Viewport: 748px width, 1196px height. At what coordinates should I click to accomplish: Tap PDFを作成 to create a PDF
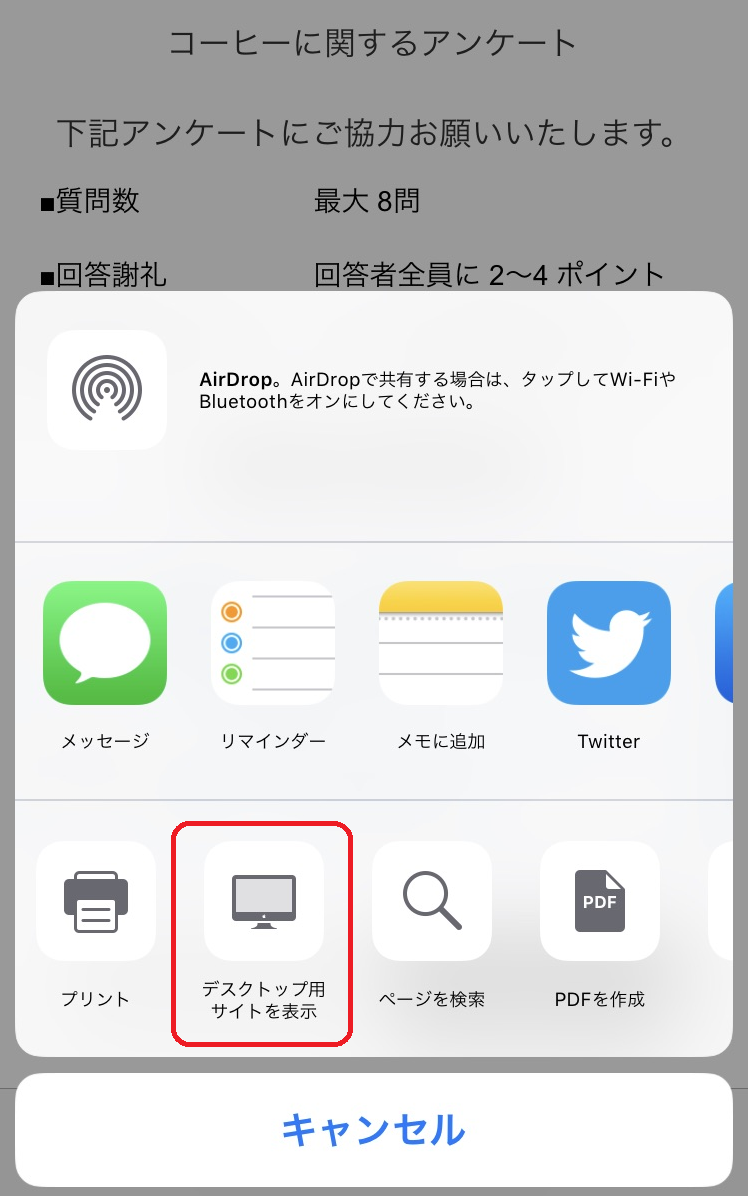click(x=600, y=901)
